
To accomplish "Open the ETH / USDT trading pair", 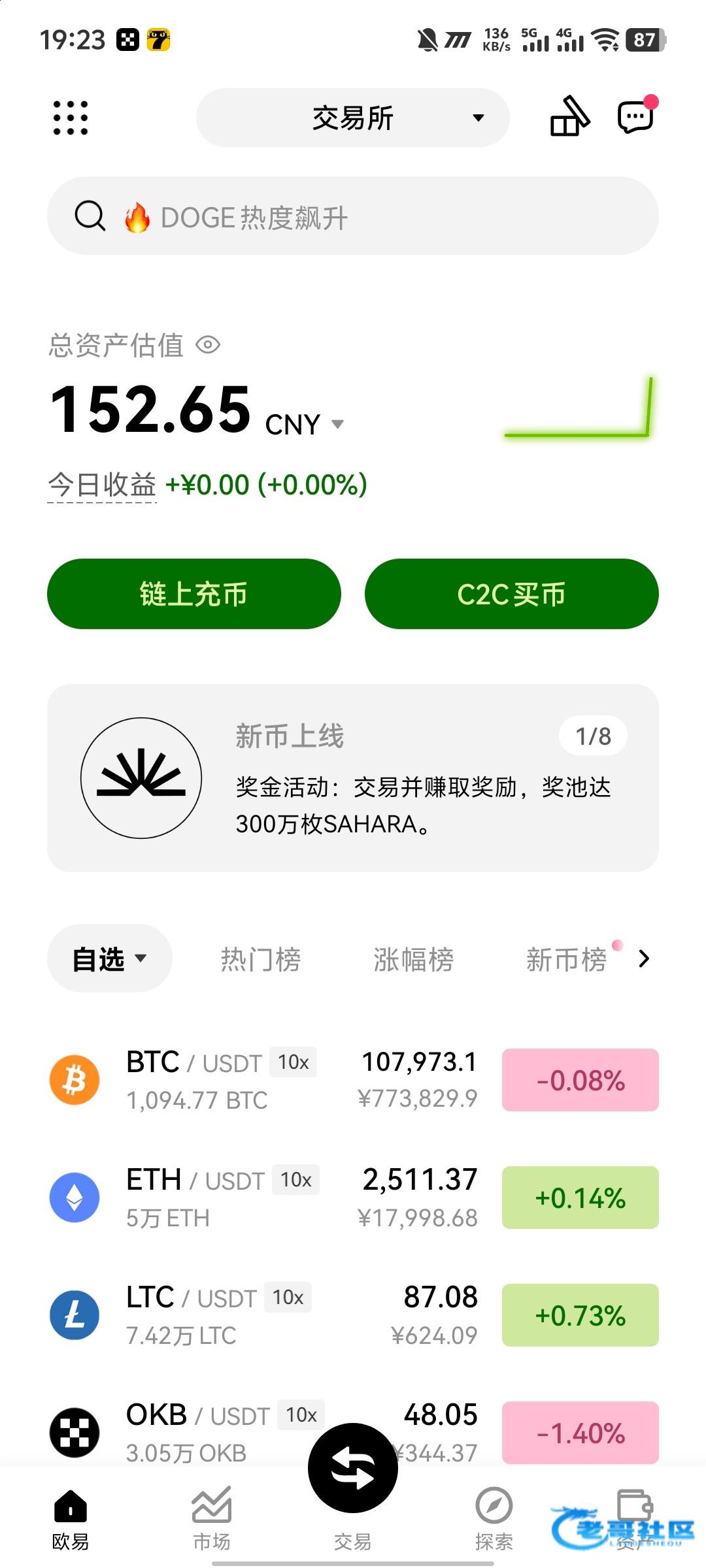I will pos(353,1198).
